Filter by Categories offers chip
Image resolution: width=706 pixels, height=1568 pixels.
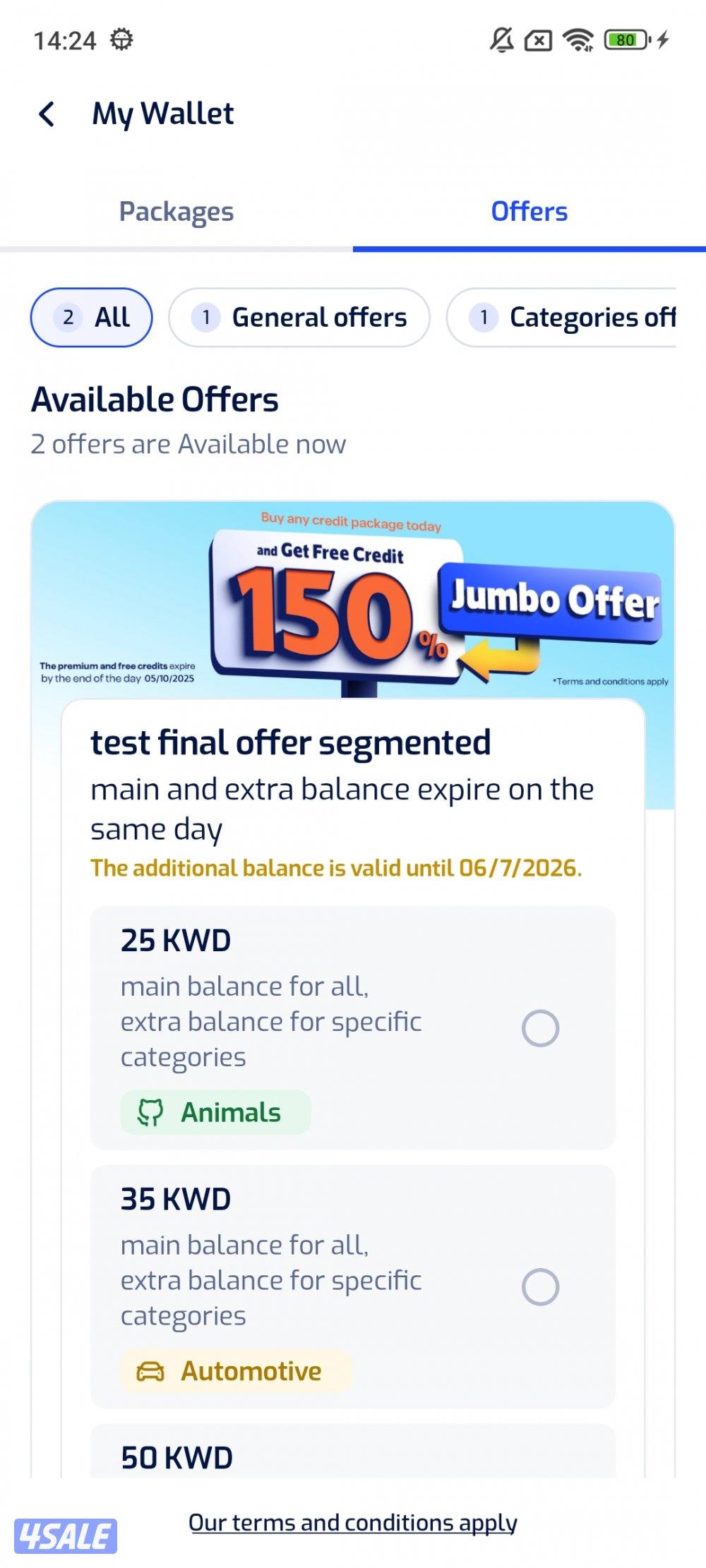pyautogui.click(x=562, y=318)
